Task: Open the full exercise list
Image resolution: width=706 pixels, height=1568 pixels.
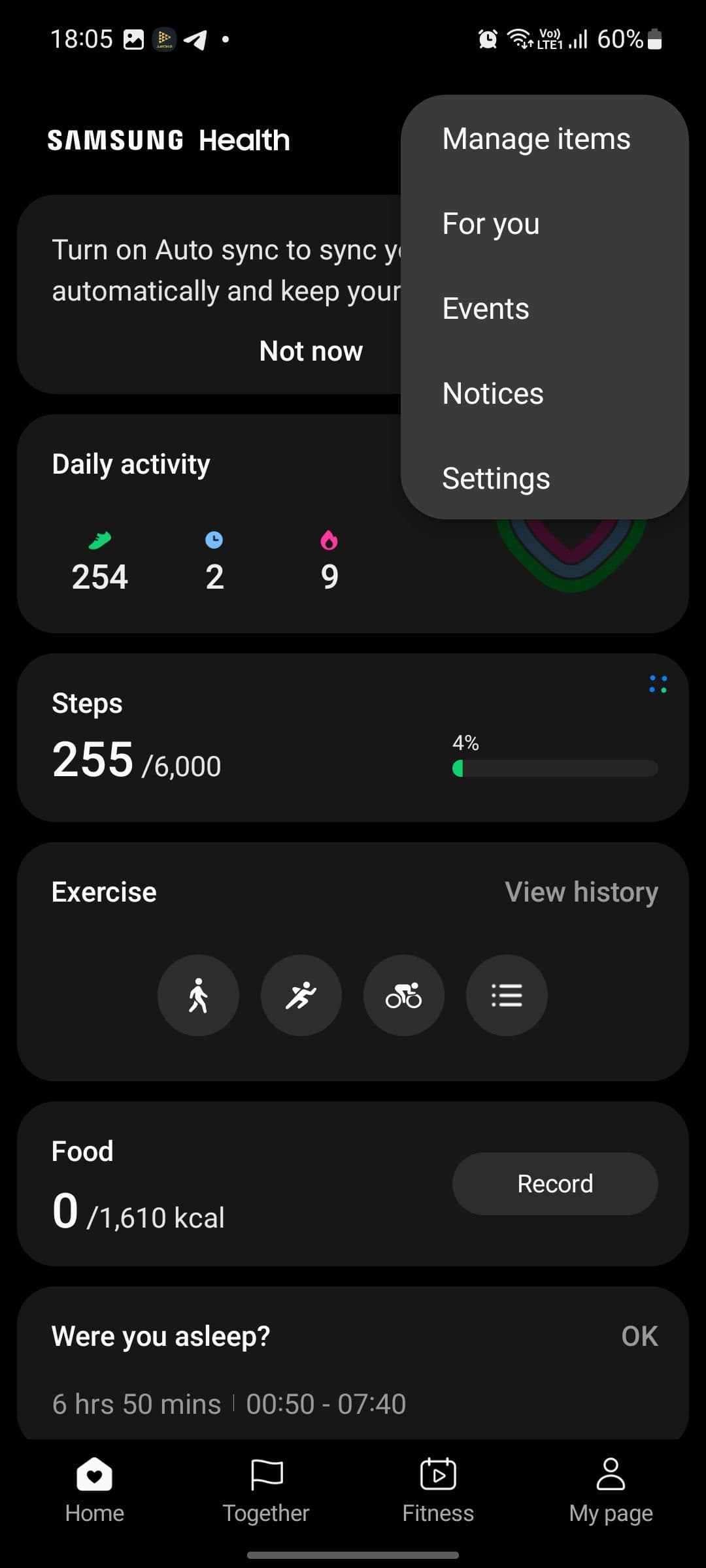Action: coord(507,996)
